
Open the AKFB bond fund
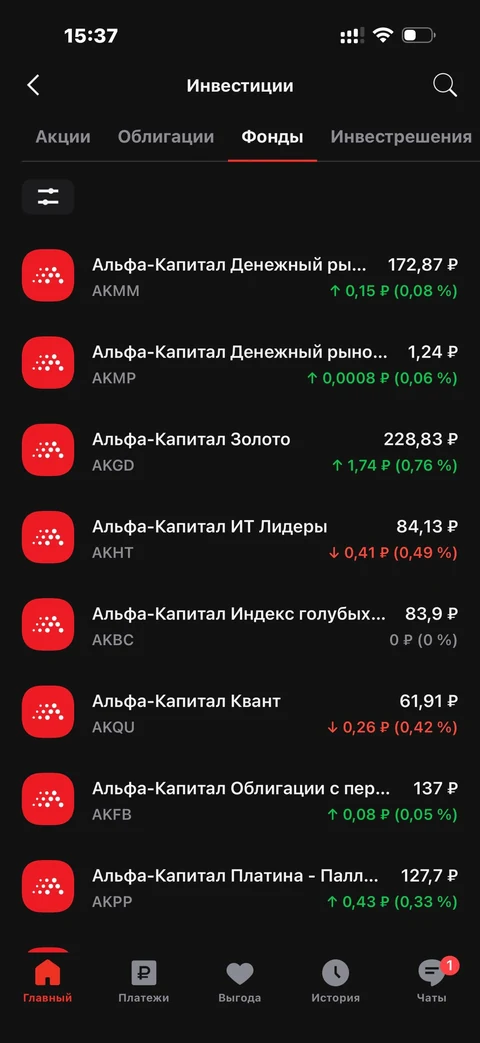(240, 801)
